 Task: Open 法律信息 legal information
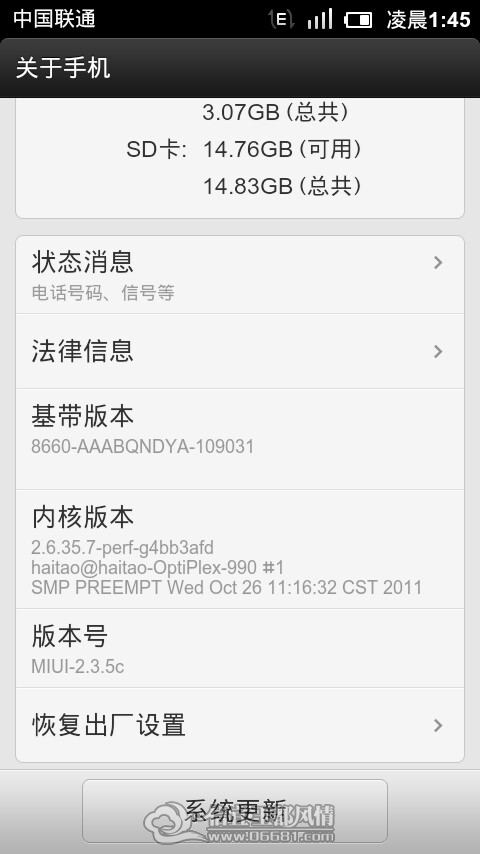(x=240, y=351)
